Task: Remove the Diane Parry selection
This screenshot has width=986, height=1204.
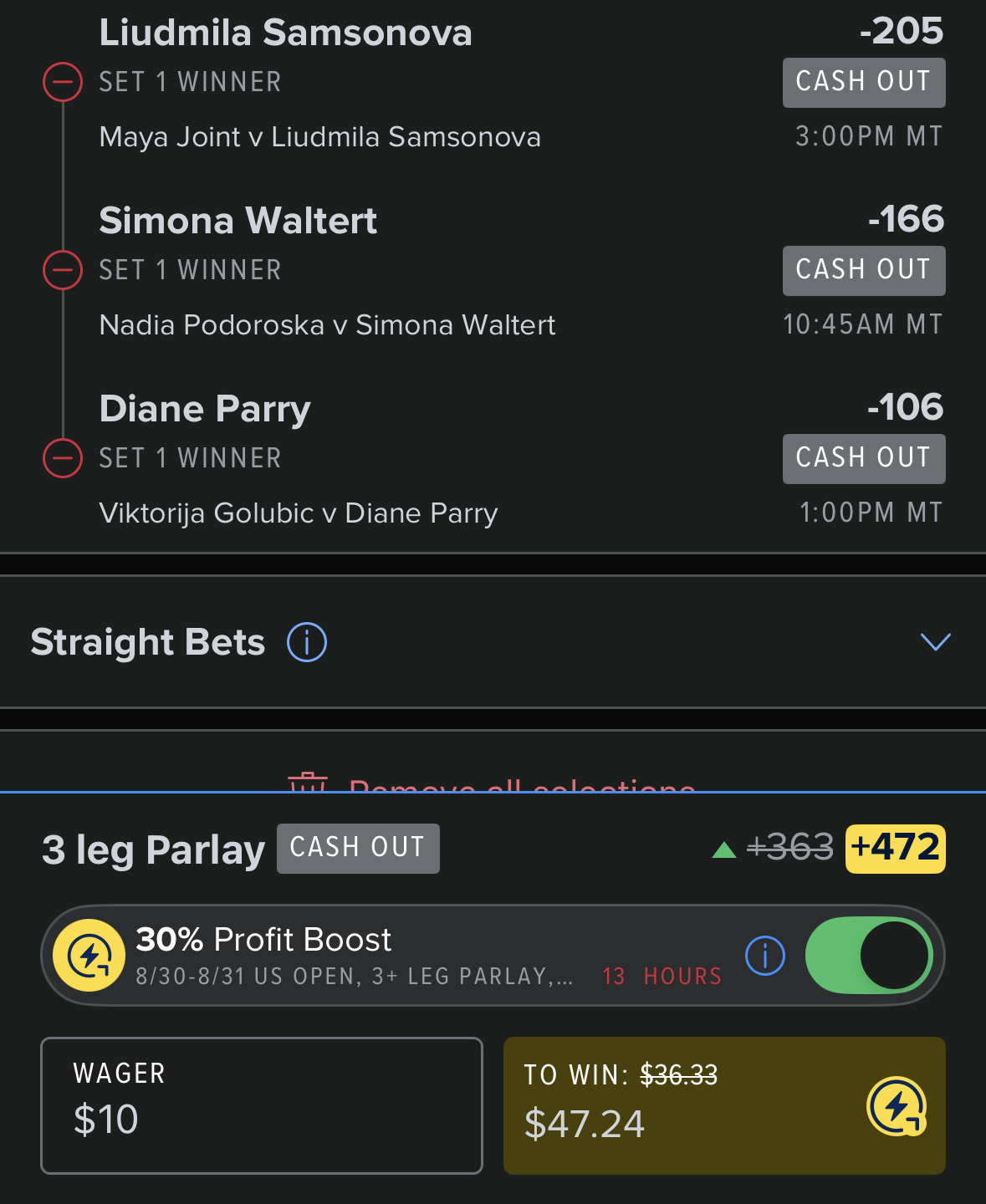Action: 63,458
